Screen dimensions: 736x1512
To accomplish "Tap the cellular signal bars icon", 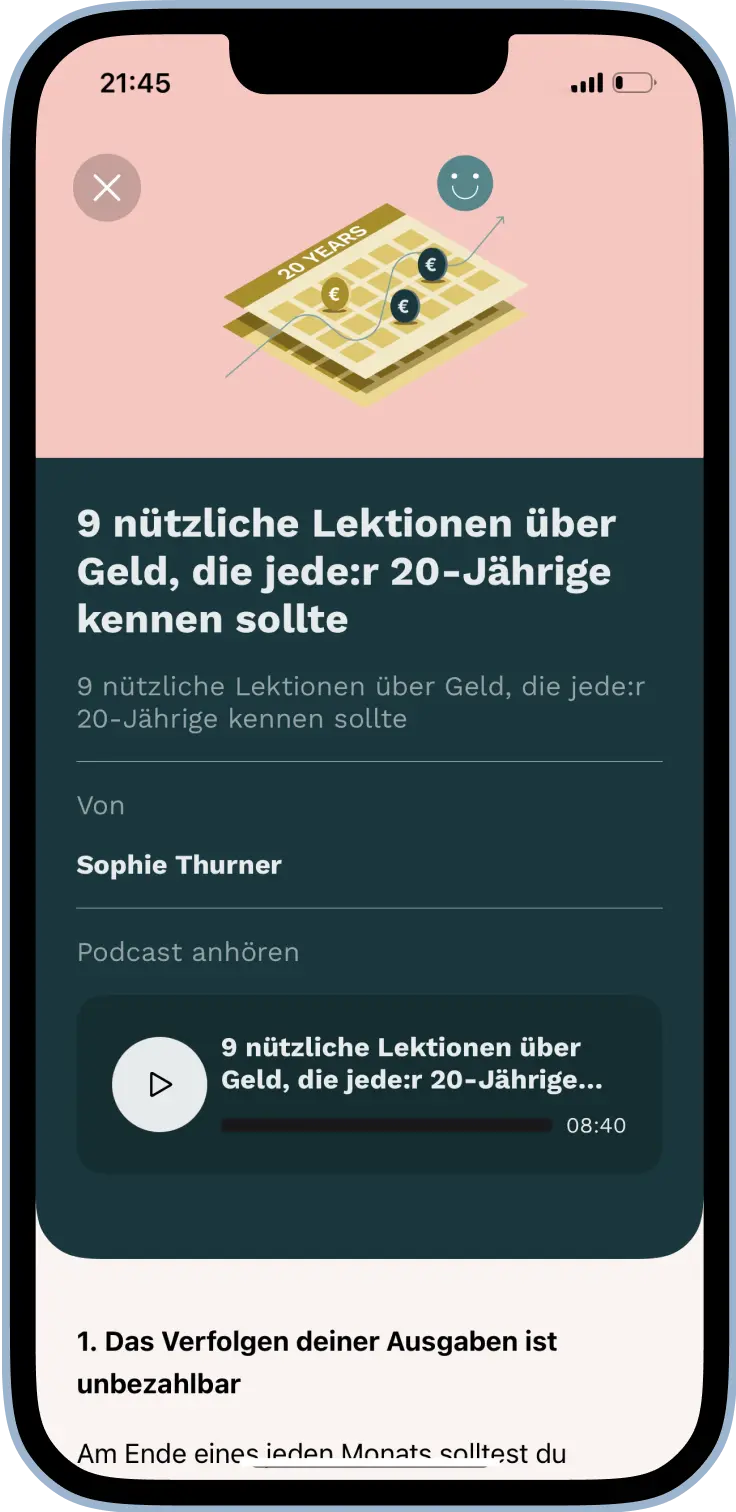I will (x=589, y=83).
